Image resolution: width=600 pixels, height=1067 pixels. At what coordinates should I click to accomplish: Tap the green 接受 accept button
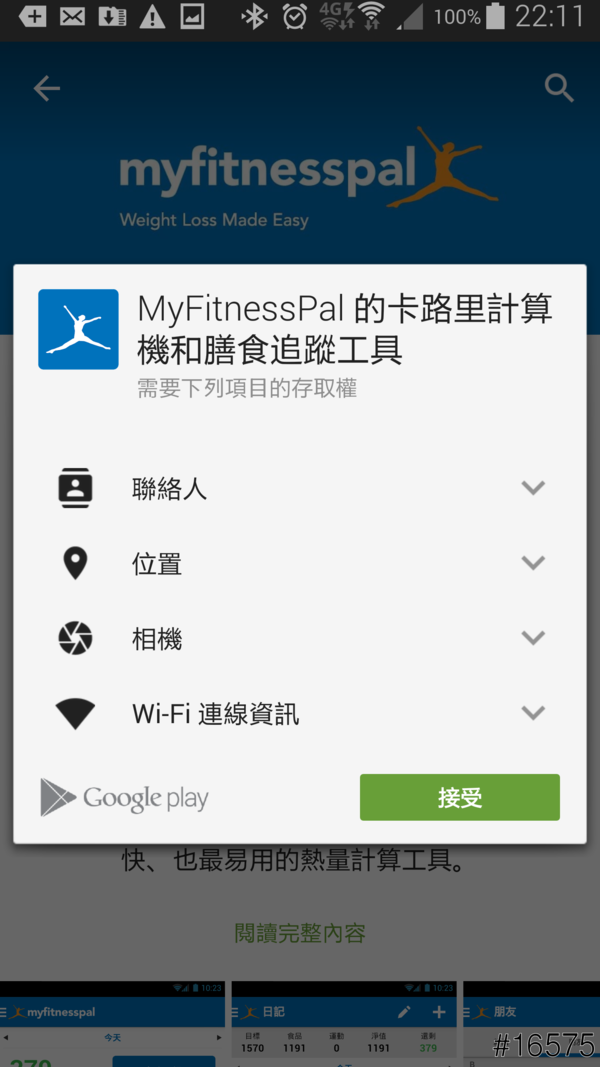click(x=459, y=797)
